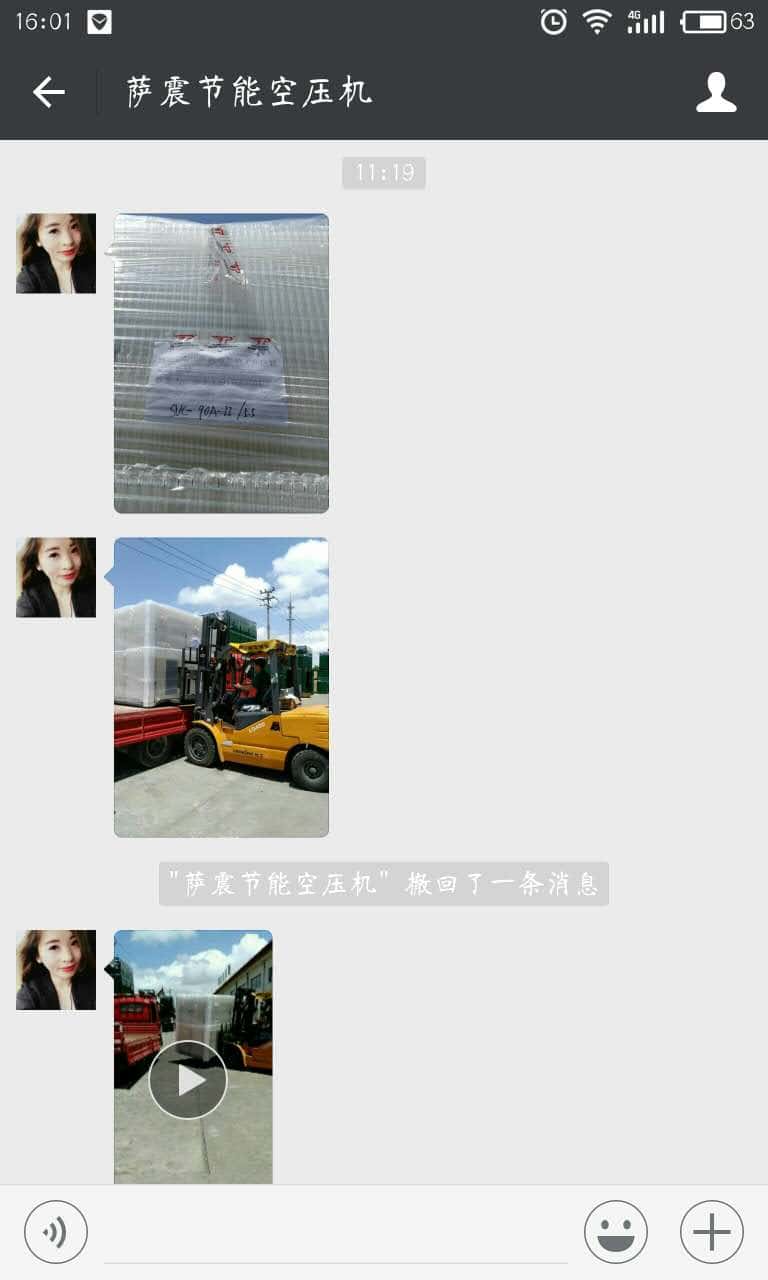Tap the message text input field
This screenshot has height=1280, width=768.
335,1234
